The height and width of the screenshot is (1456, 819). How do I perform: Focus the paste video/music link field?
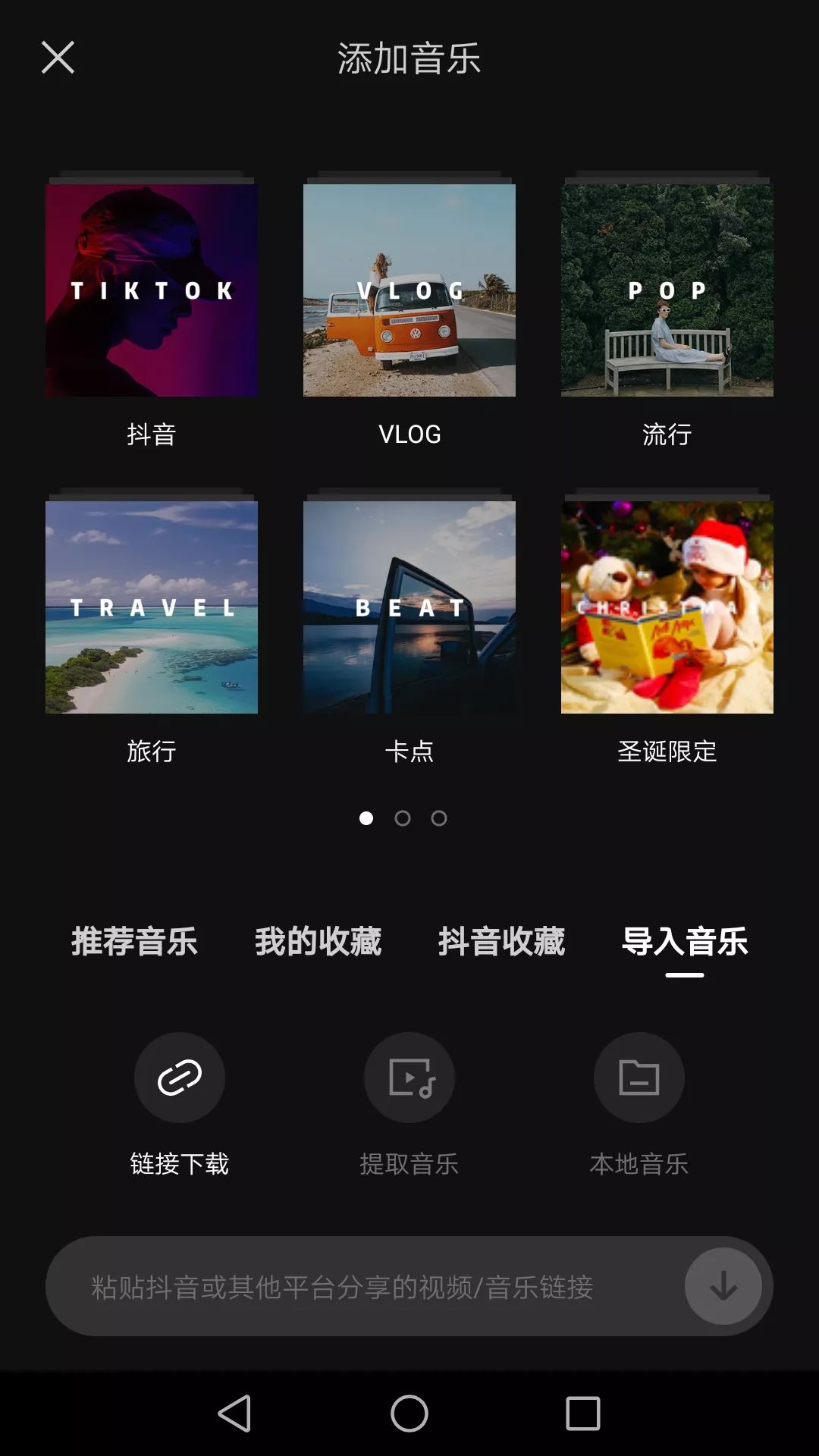[364, 1287]
